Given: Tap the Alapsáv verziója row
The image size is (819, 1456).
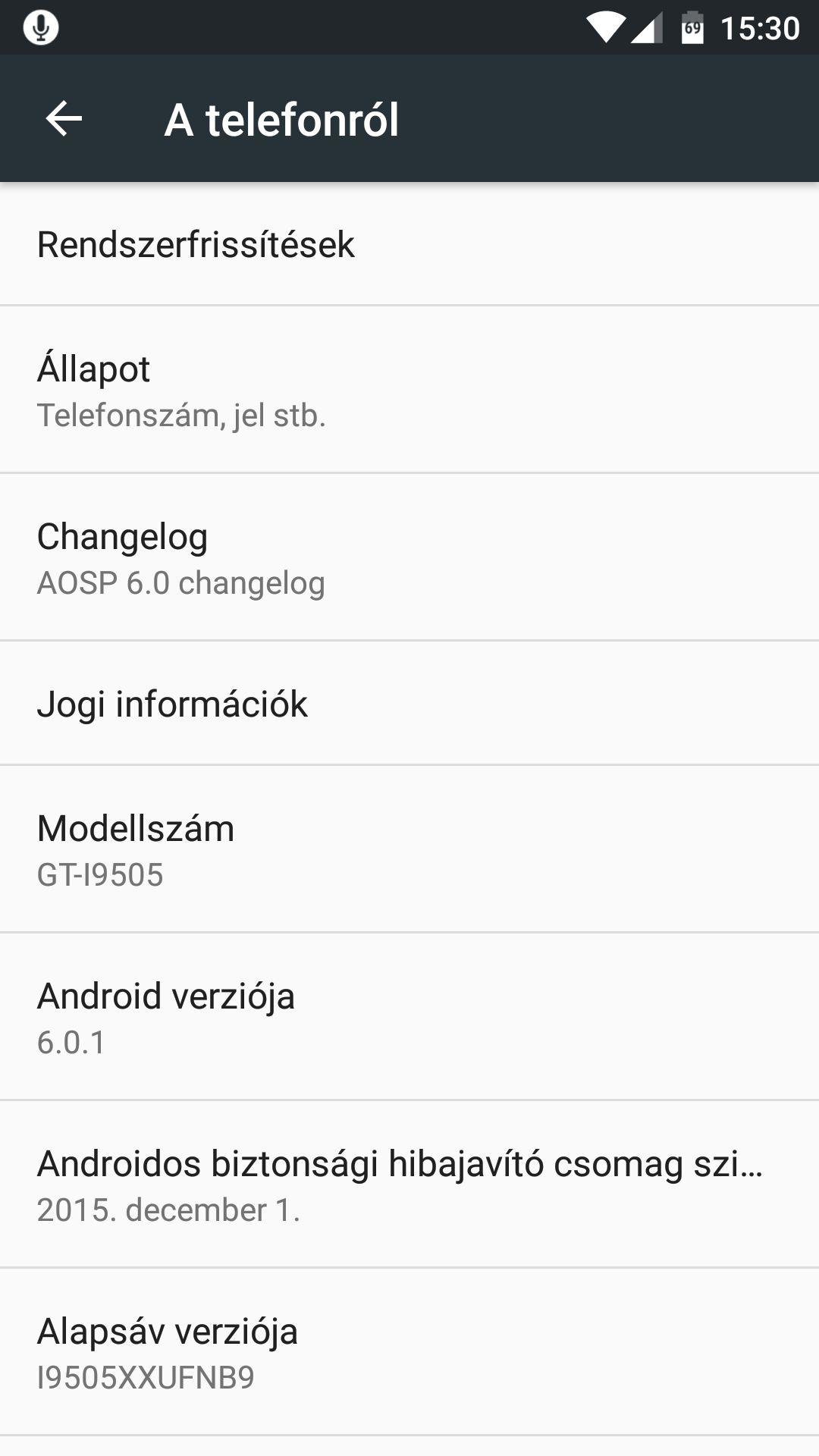Looking at the screenshot, I should pyautogui.click(x=409, y=1352).
